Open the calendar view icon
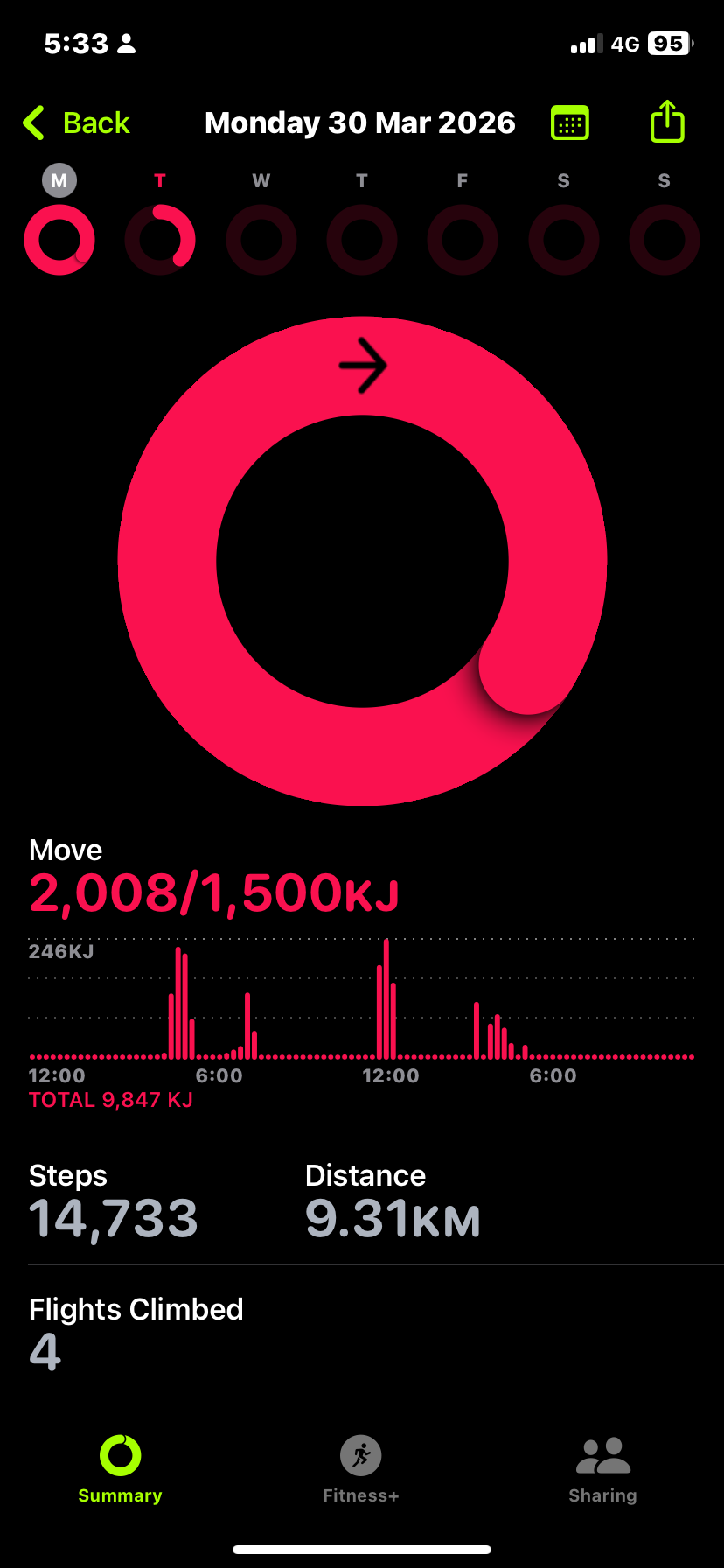Viewport: 724px width, 1568px height. 570,123
